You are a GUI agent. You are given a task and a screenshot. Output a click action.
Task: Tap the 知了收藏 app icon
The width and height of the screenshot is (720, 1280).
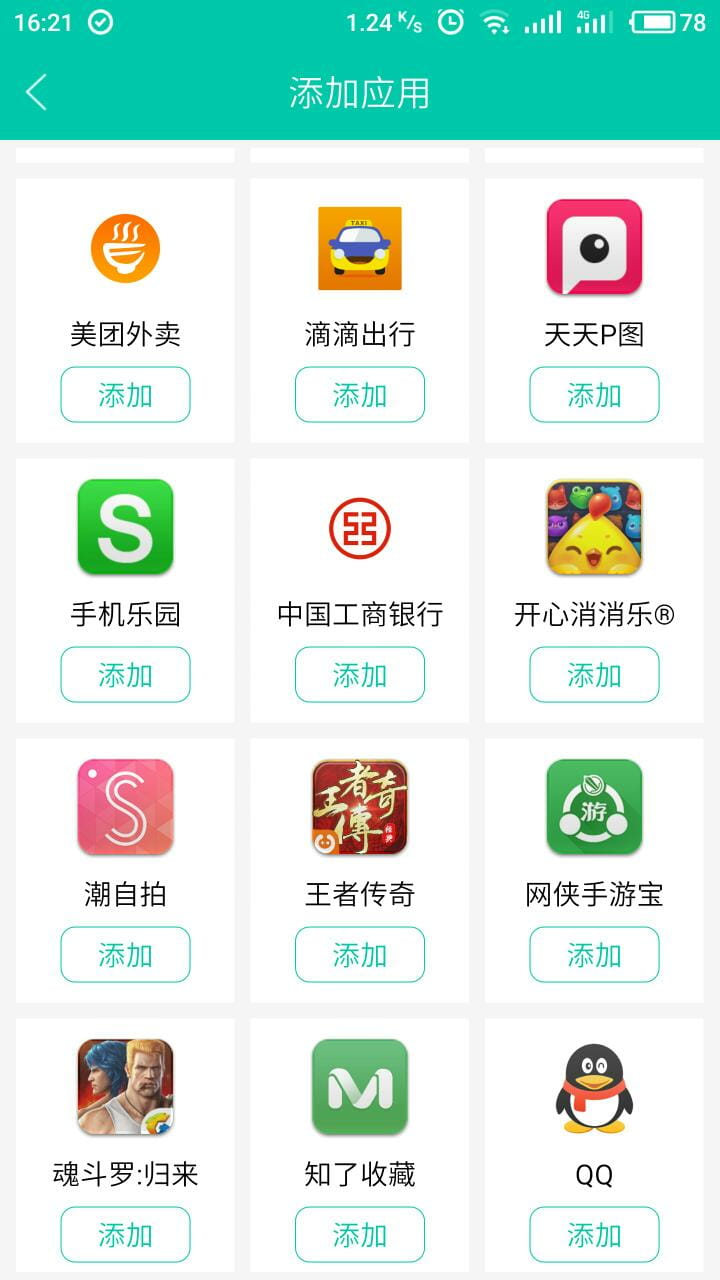359,1088
